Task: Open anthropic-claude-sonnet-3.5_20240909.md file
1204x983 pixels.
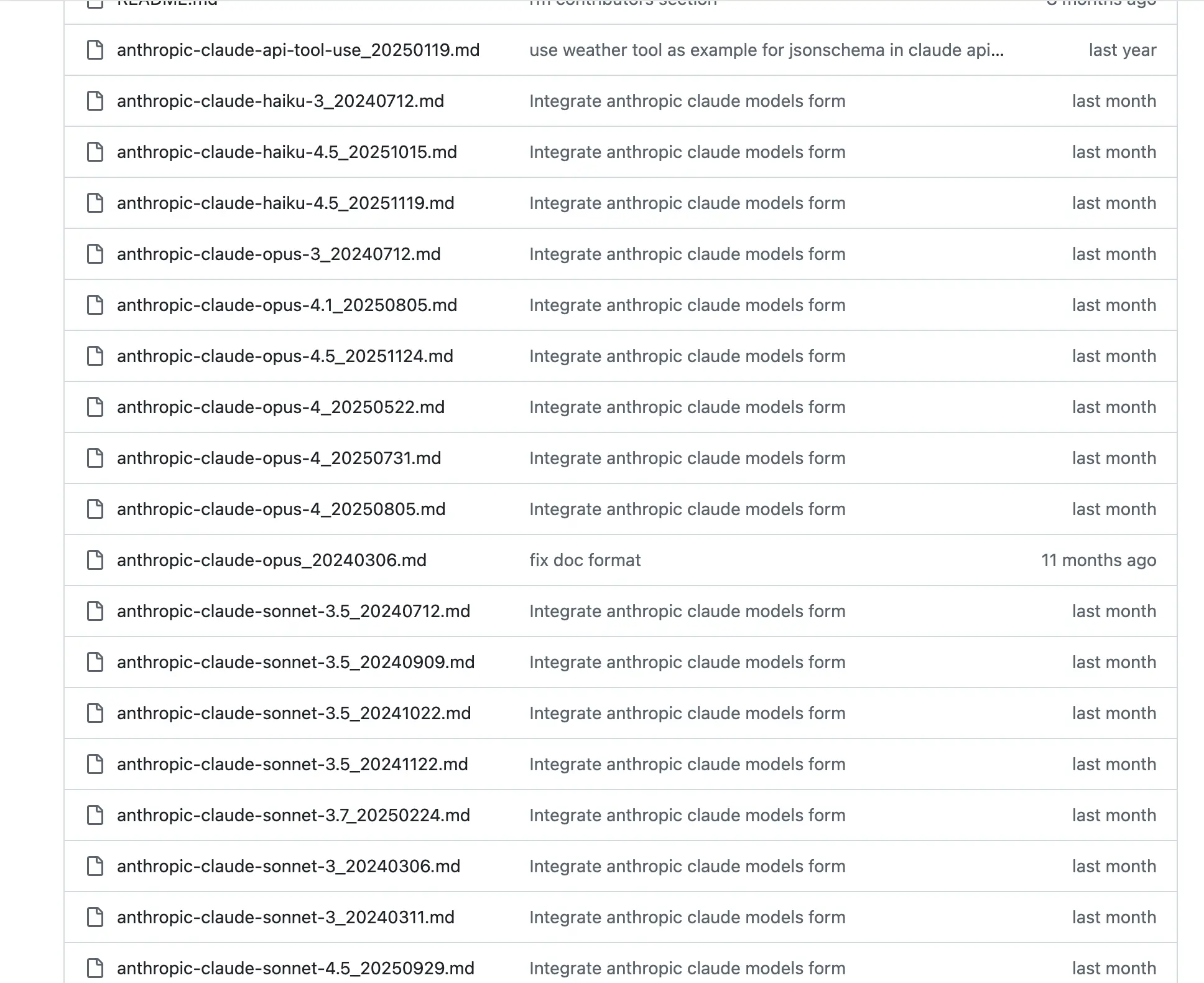Action: pyautogui.click(x=295, y=663)
